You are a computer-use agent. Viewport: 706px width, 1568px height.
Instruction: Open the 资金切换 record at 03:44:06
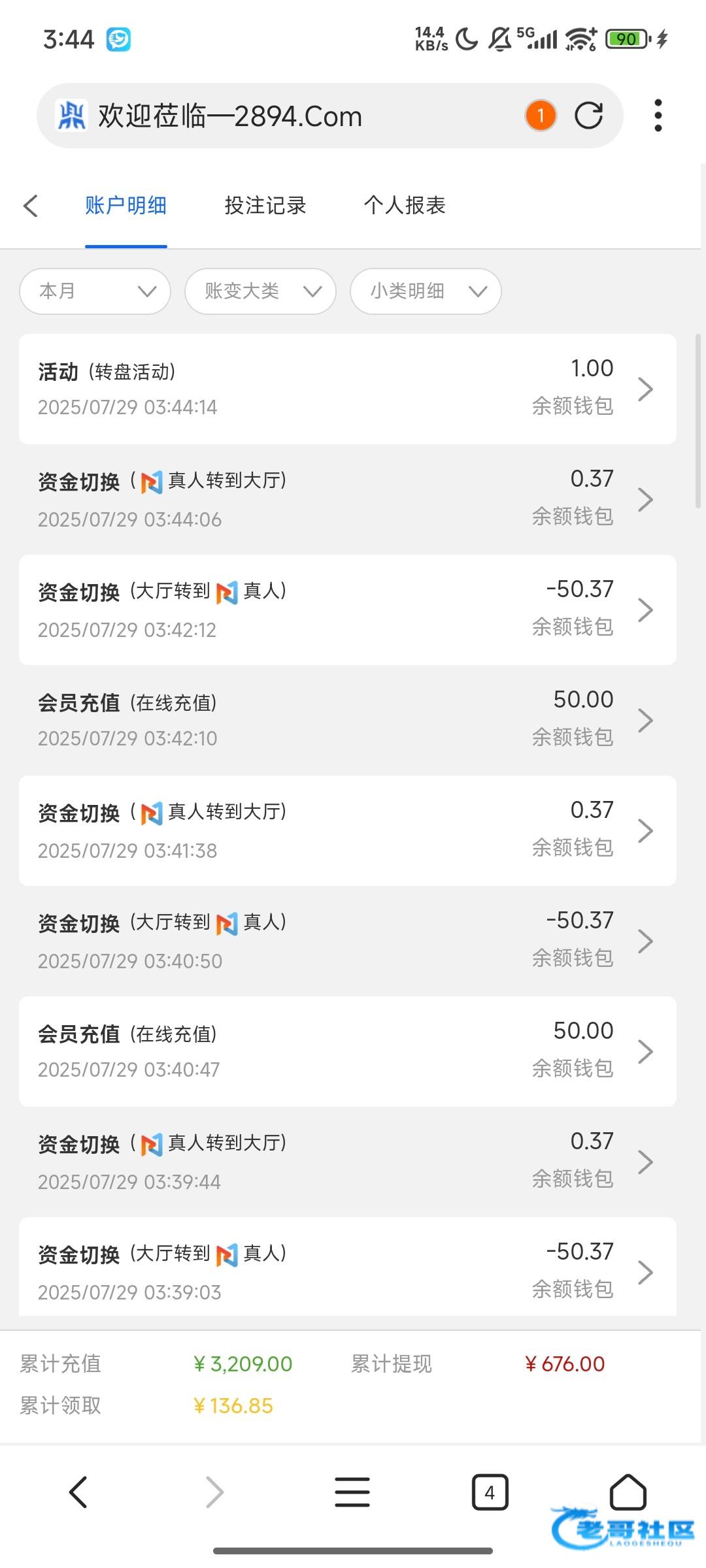pos(348,499)
